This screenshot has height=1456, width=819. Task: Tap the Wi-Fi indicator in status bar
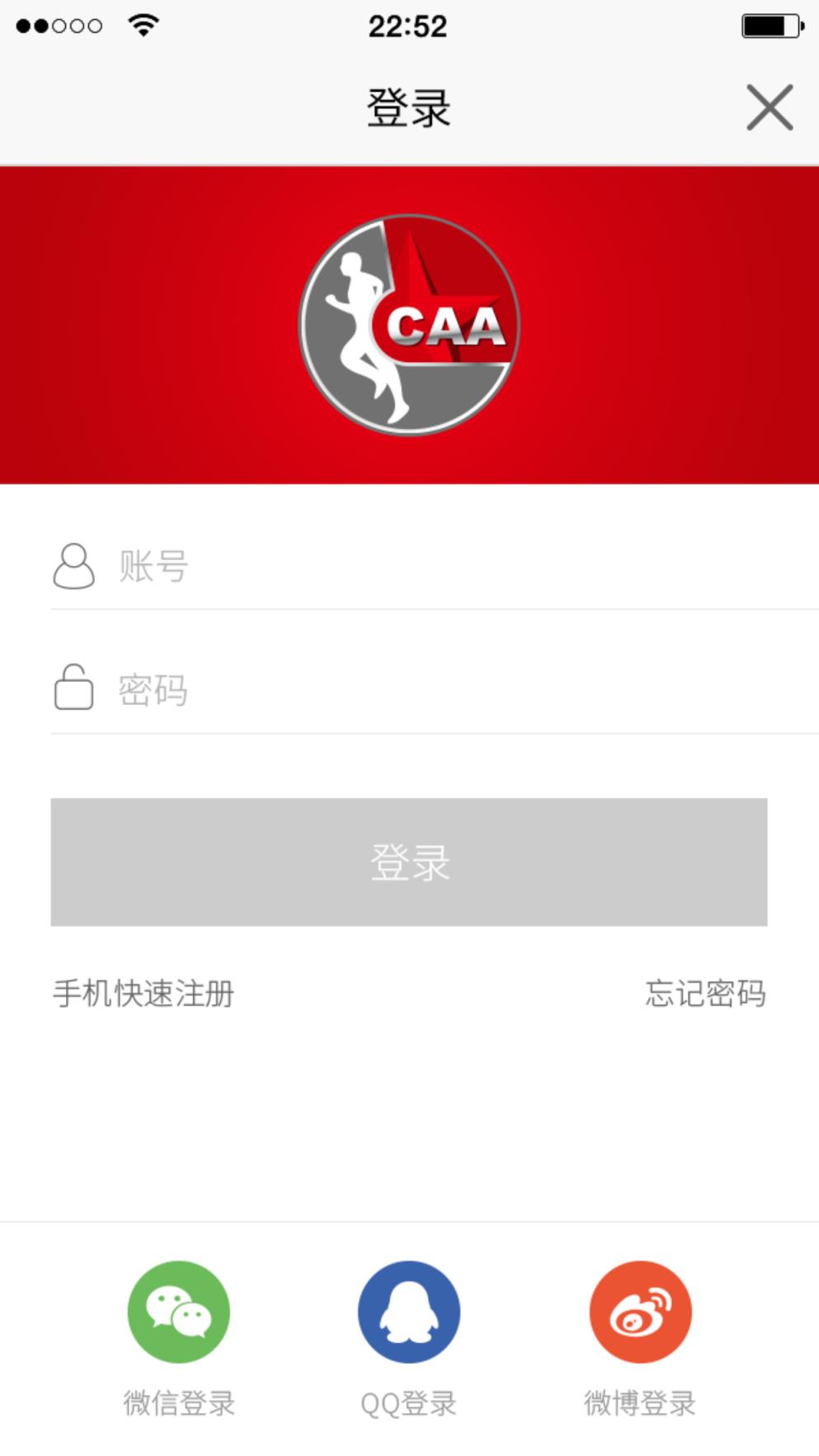tap(142, 24)
